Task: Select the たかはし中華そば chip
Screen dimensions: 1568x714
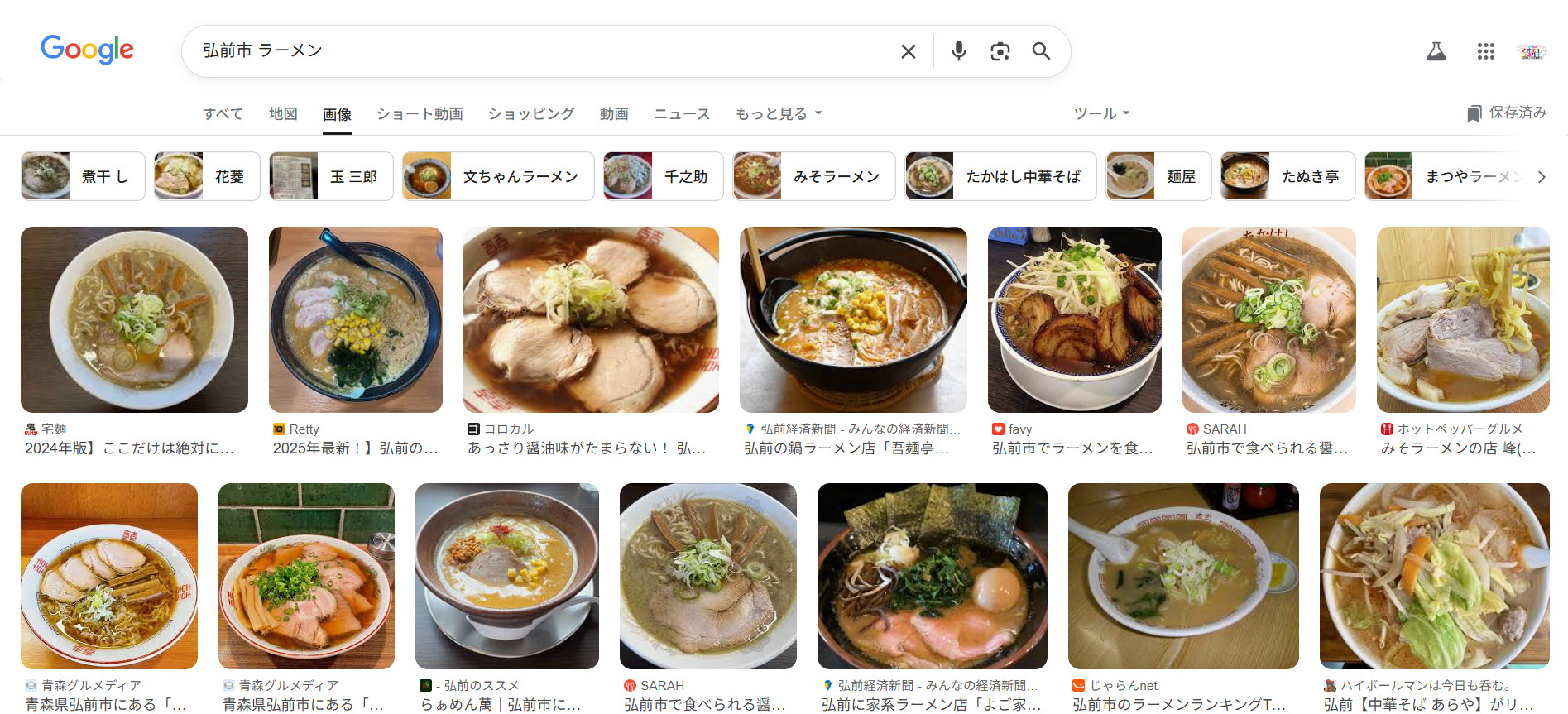Action: pyautogui.click(x=1000, y=176)
